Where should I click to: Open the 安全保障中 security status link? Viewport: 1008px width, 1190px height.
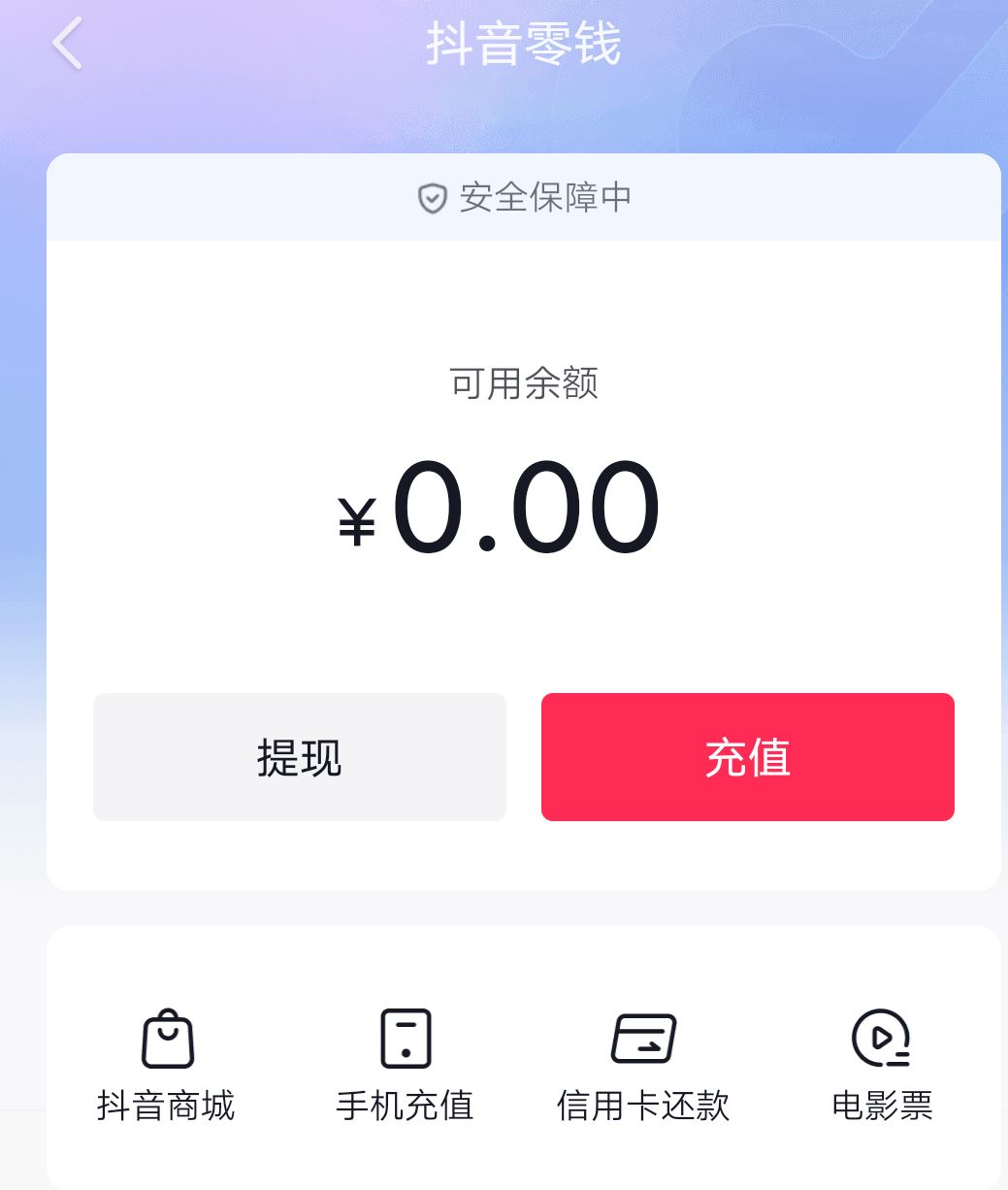(544, 197)
